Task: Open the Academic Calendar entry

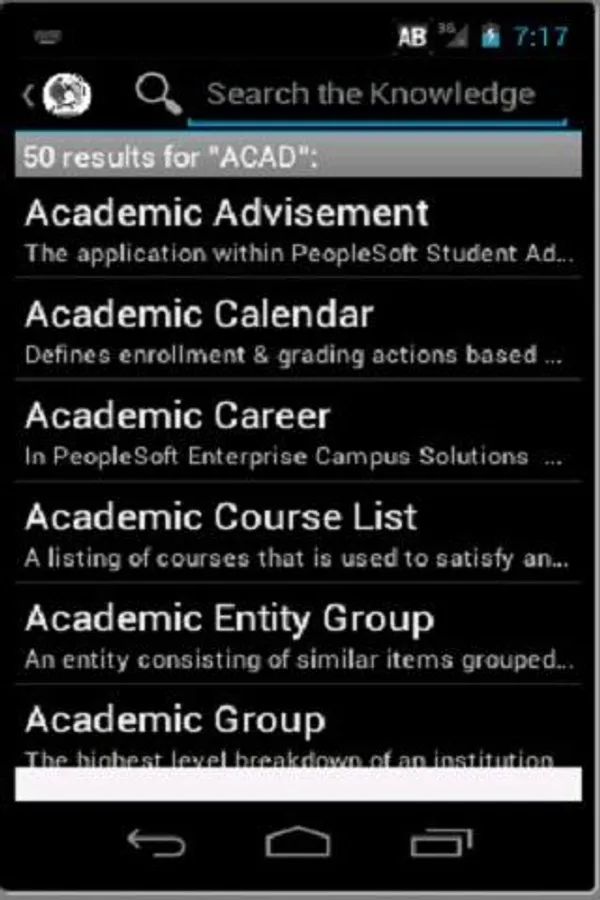Action: pos(298,330)
